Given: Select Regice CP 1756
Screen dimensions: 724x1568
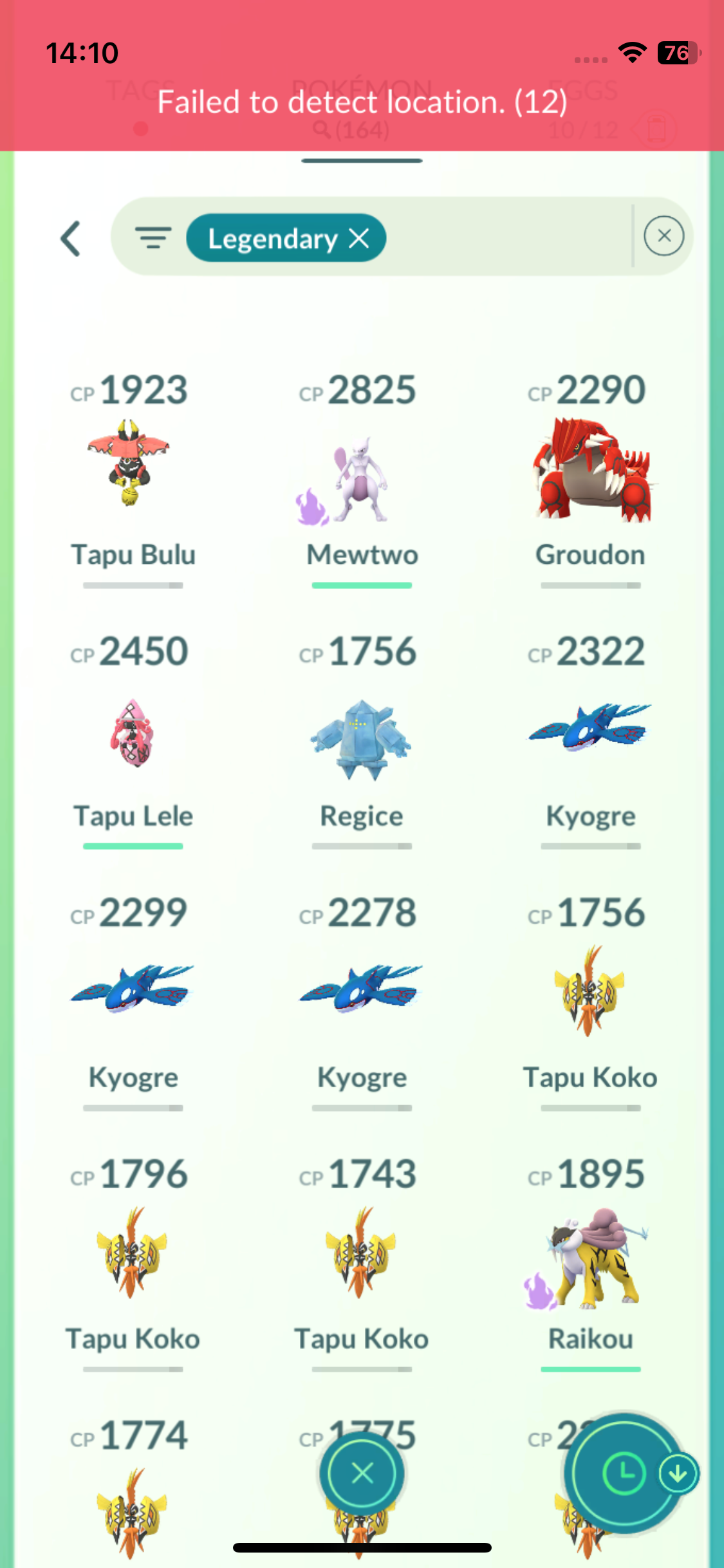Looking at the screenshot, I should (x=362, y=738).
